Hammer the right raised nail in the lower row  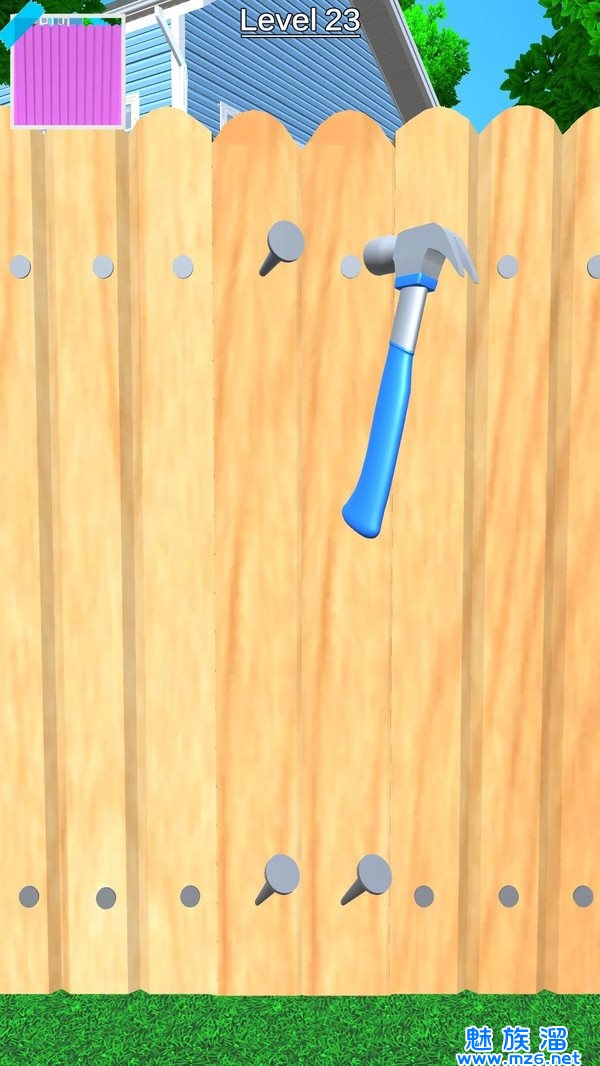coord(372,874)
